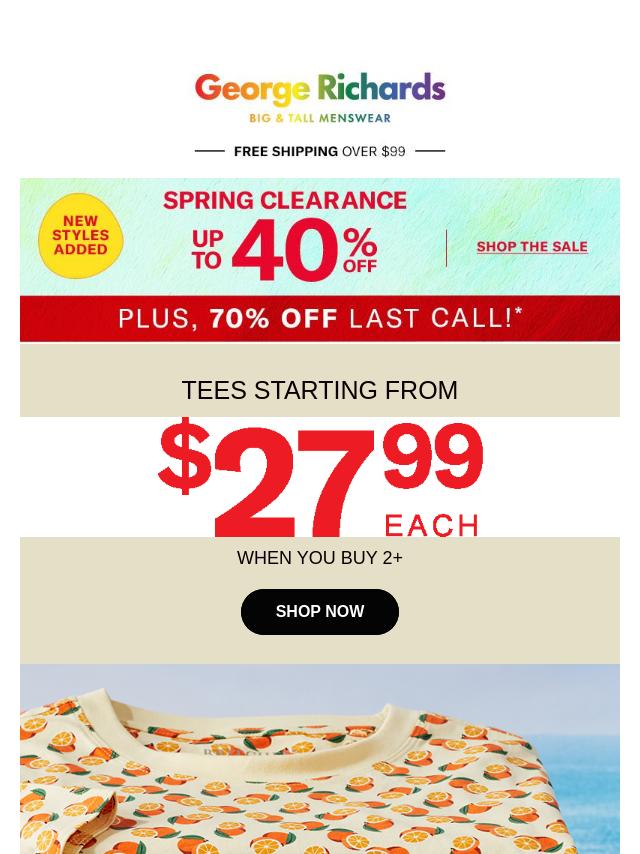Screen dimensions: 640x854
Task: View the orange print tee image
Action: (320, 760)
